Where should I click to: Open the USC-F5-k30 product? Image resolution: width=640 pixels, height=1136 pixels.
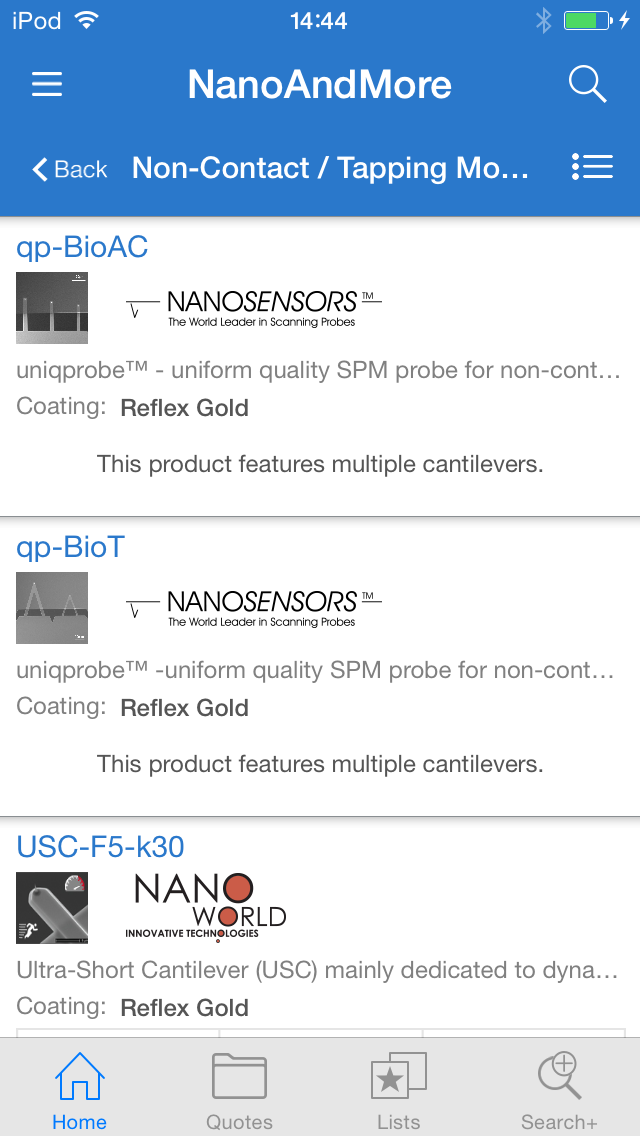[100, 846]
